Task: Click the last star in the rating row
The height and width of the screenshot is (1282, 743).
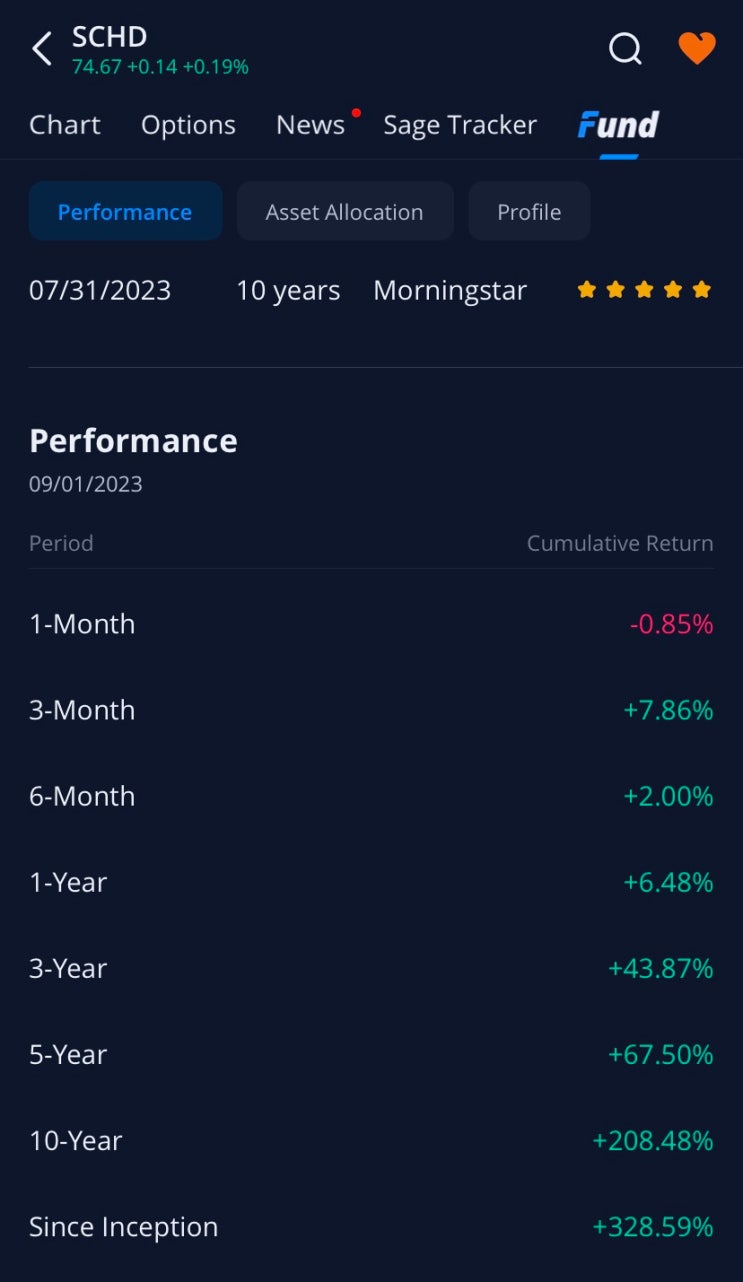Action: pos(700,289)
